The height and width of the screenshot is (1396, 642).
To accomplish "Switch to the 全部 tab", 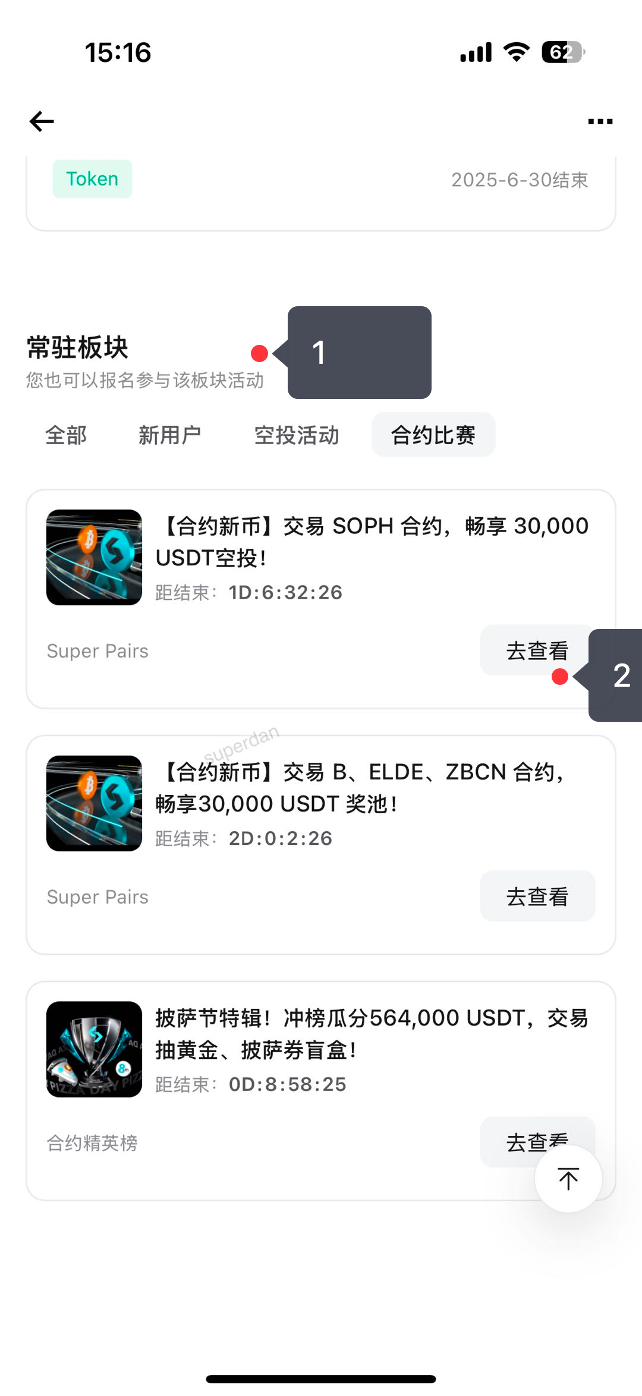I will [66, 435].
